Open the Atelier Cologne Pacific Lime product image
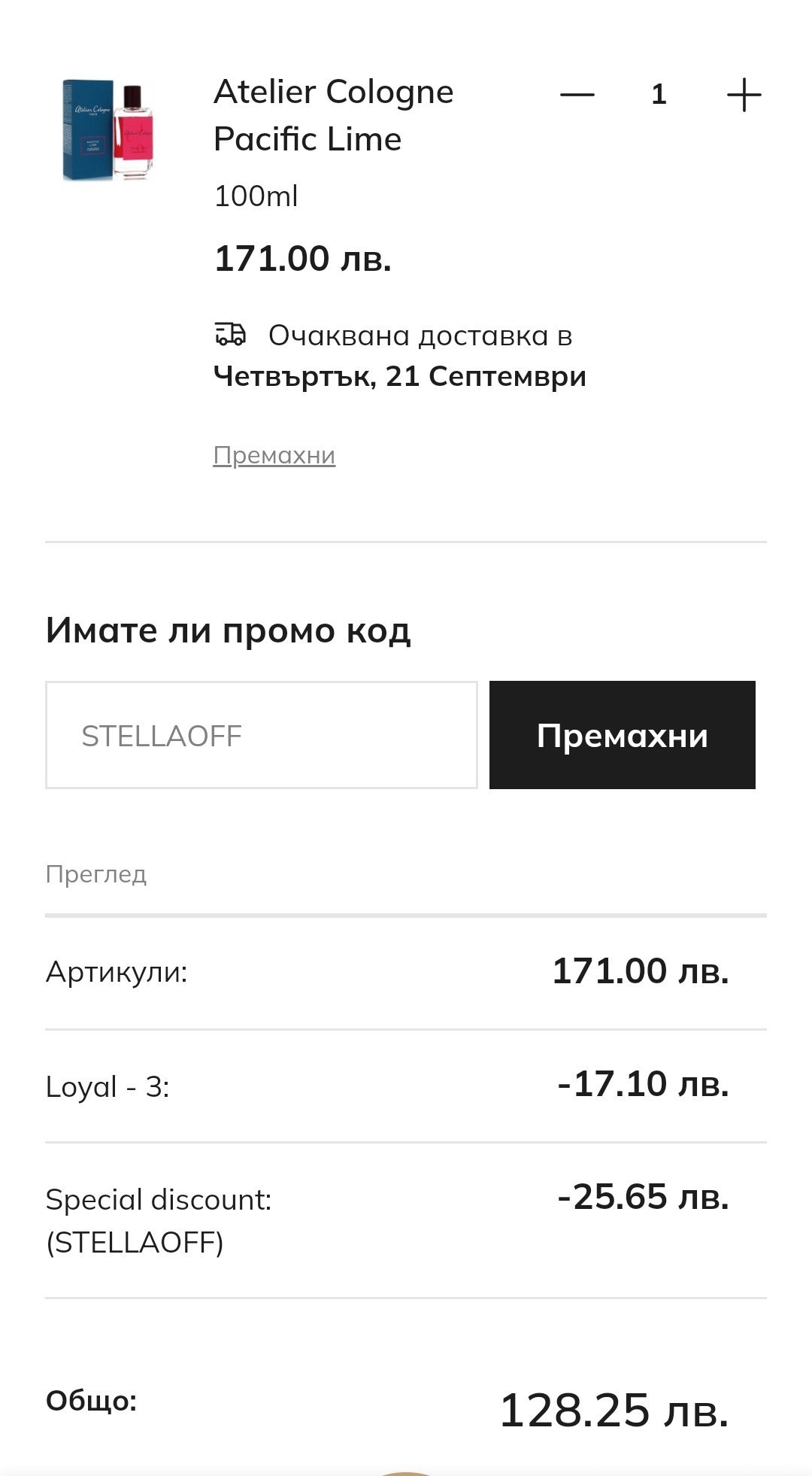 coord(108,129)
